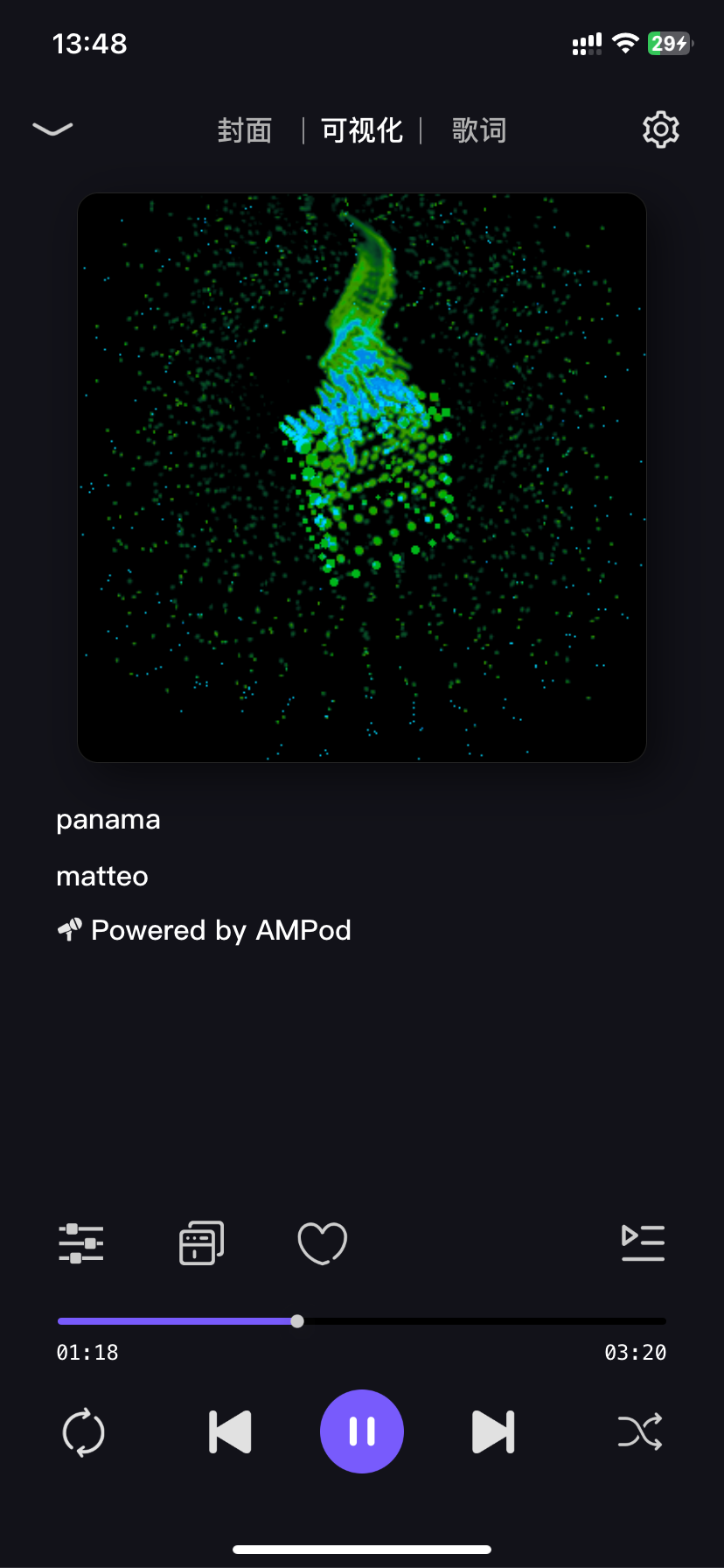
Task: Open the play queue list
Action: click(x=643, y=1242)
